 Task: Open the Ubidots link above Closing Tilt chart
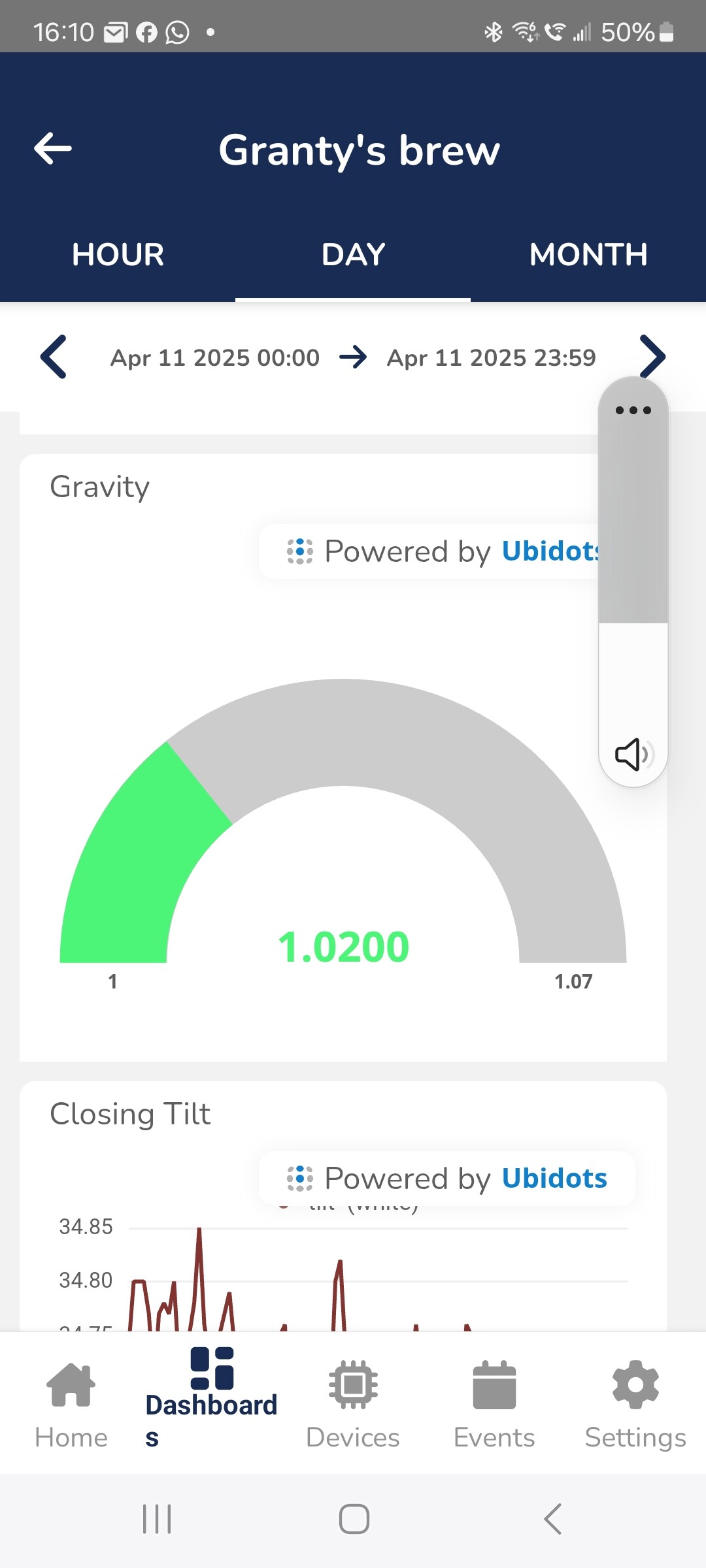tap(554, 1178)
